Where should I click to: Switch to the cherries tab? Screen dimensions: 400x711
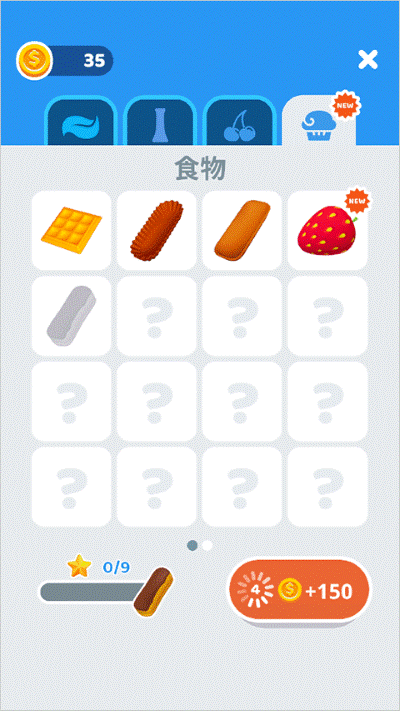[240, 122]
